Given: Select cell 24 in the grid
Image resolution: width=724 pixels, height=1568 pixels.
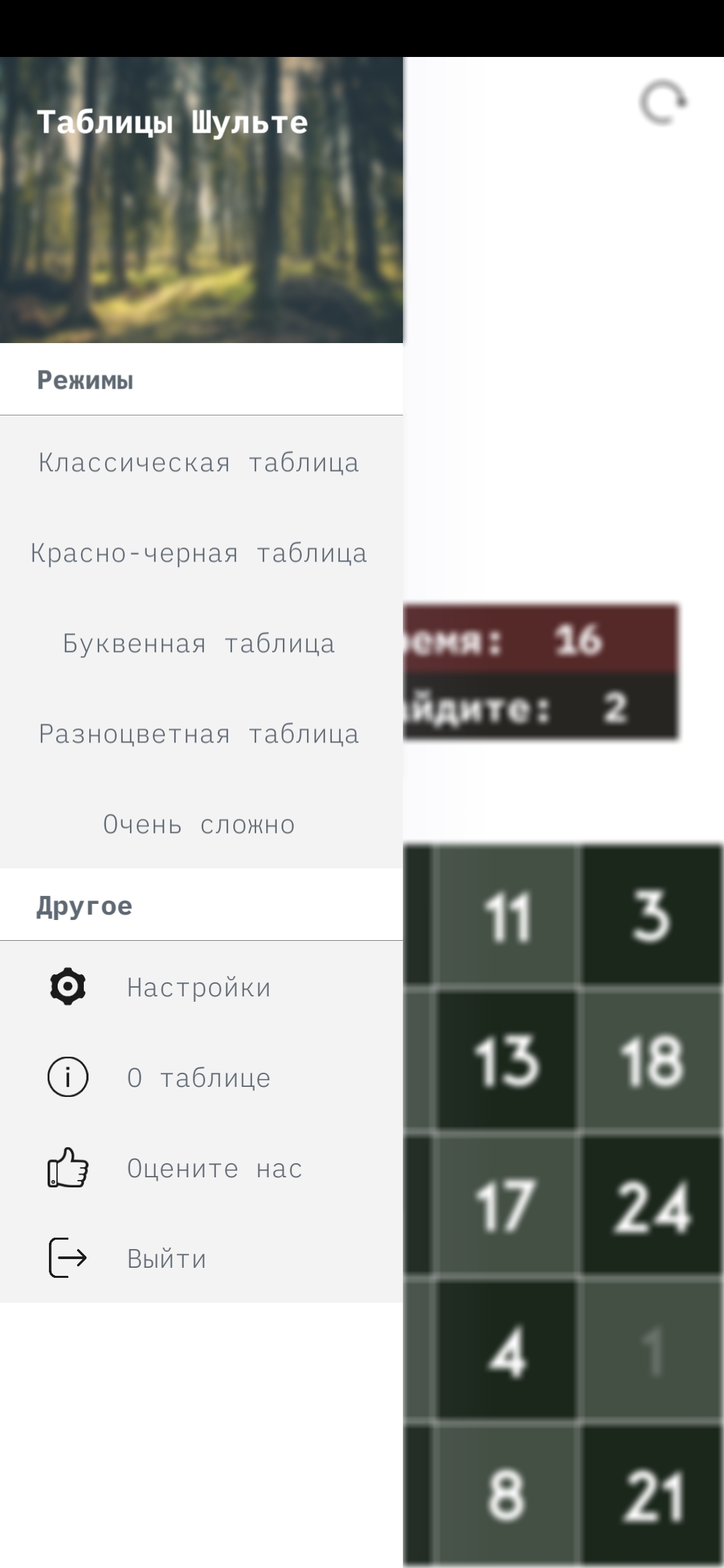Looking at the screenshot, I should (652, 1206).
